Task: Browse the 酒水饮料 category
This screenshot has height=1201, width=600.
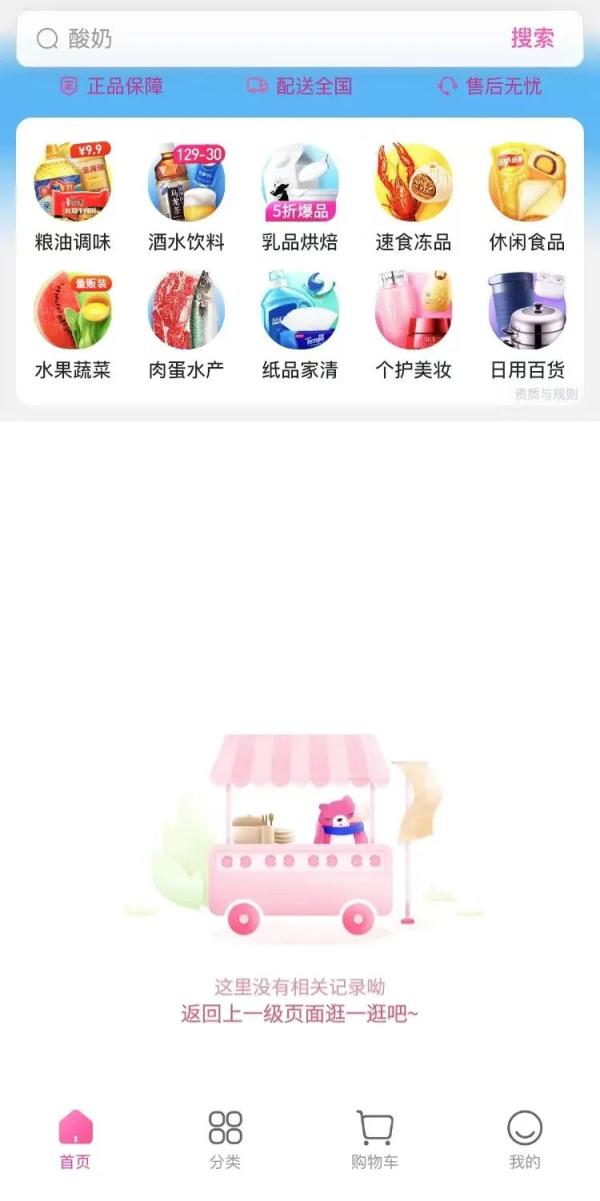Action: click(x=187, y=197)
